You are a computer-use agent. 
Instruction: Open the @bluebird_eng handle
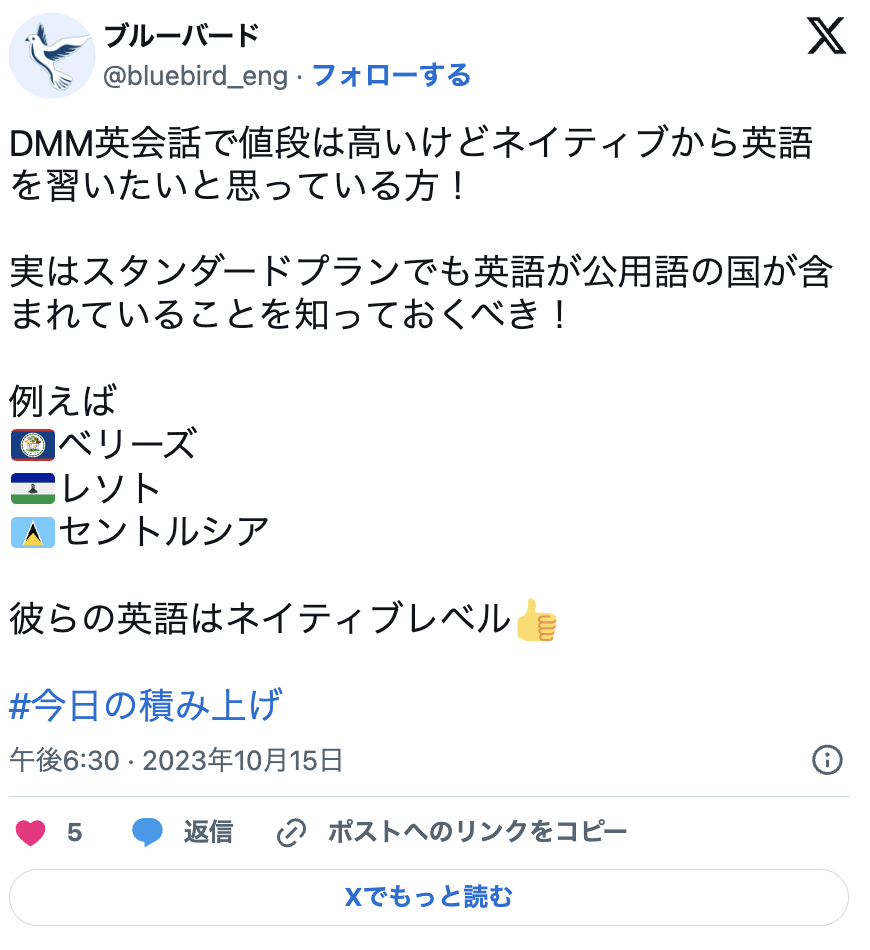point(196,76)
